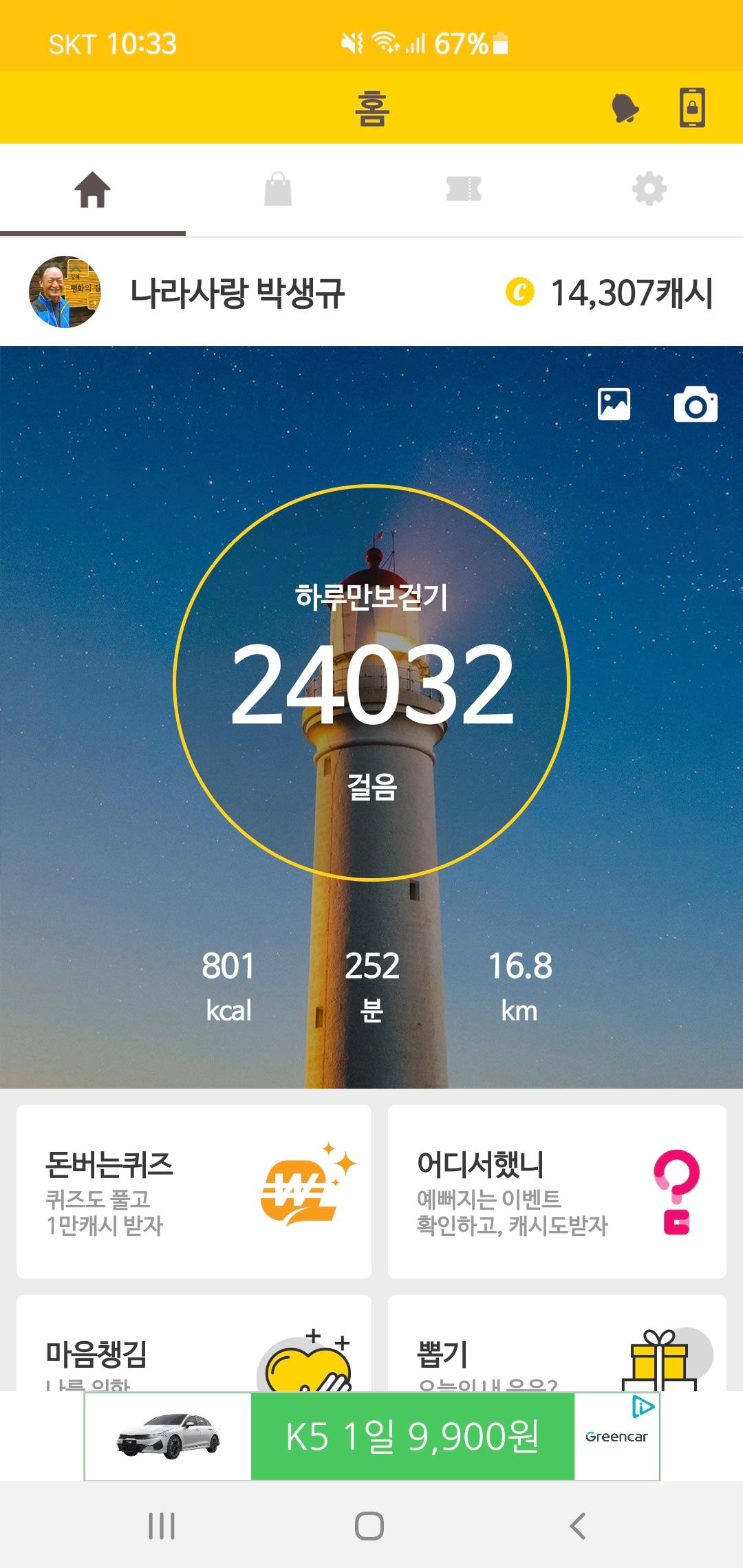Open profile of 나라사랑 박생규
743x1568 pixels.
[x=65, y=292]
